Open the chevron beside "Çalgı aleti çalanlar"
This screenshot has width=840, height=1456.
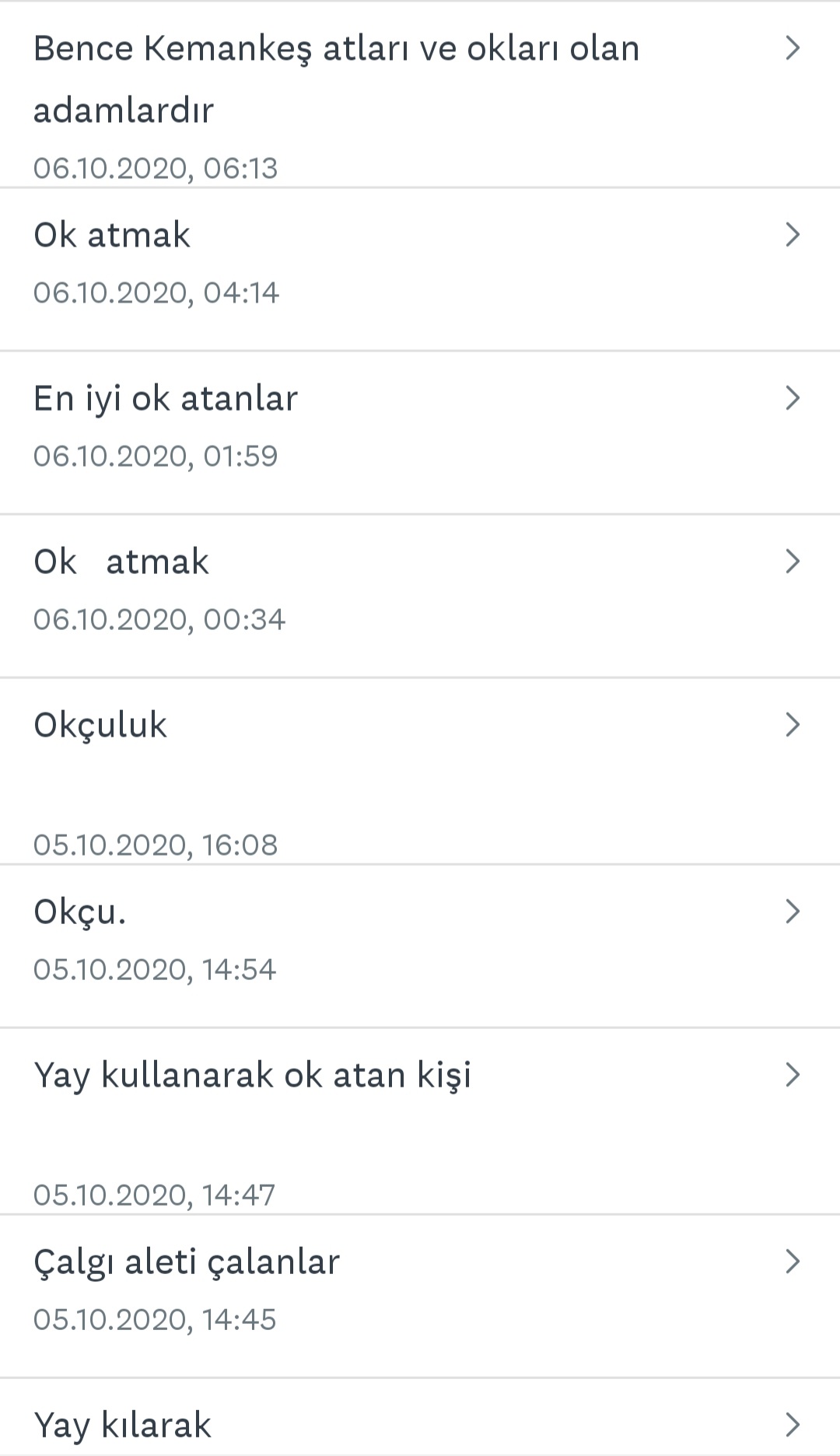pyautogui.click(x=793, y=1261)
